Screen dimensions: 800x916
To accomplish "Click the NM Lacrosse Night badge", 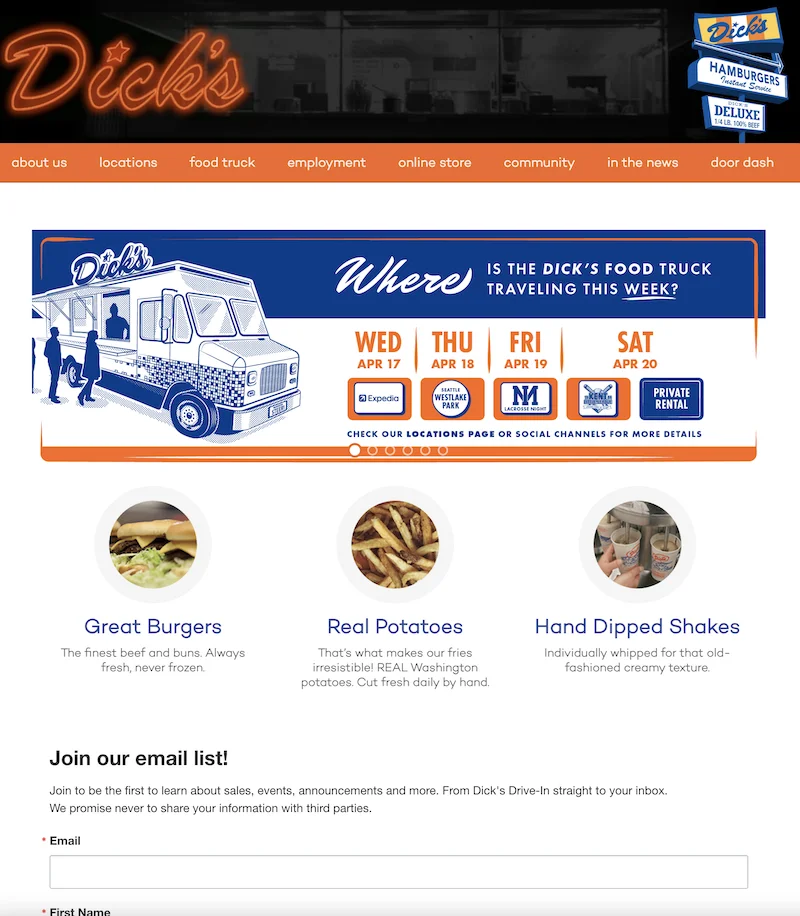I will tap(525, 398).
